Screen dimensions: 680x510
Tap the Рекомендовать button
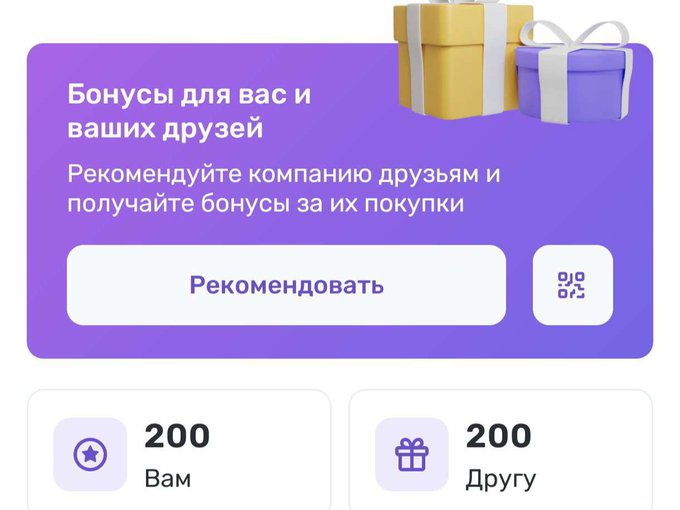pyautogui.click(x=286, y=285)
